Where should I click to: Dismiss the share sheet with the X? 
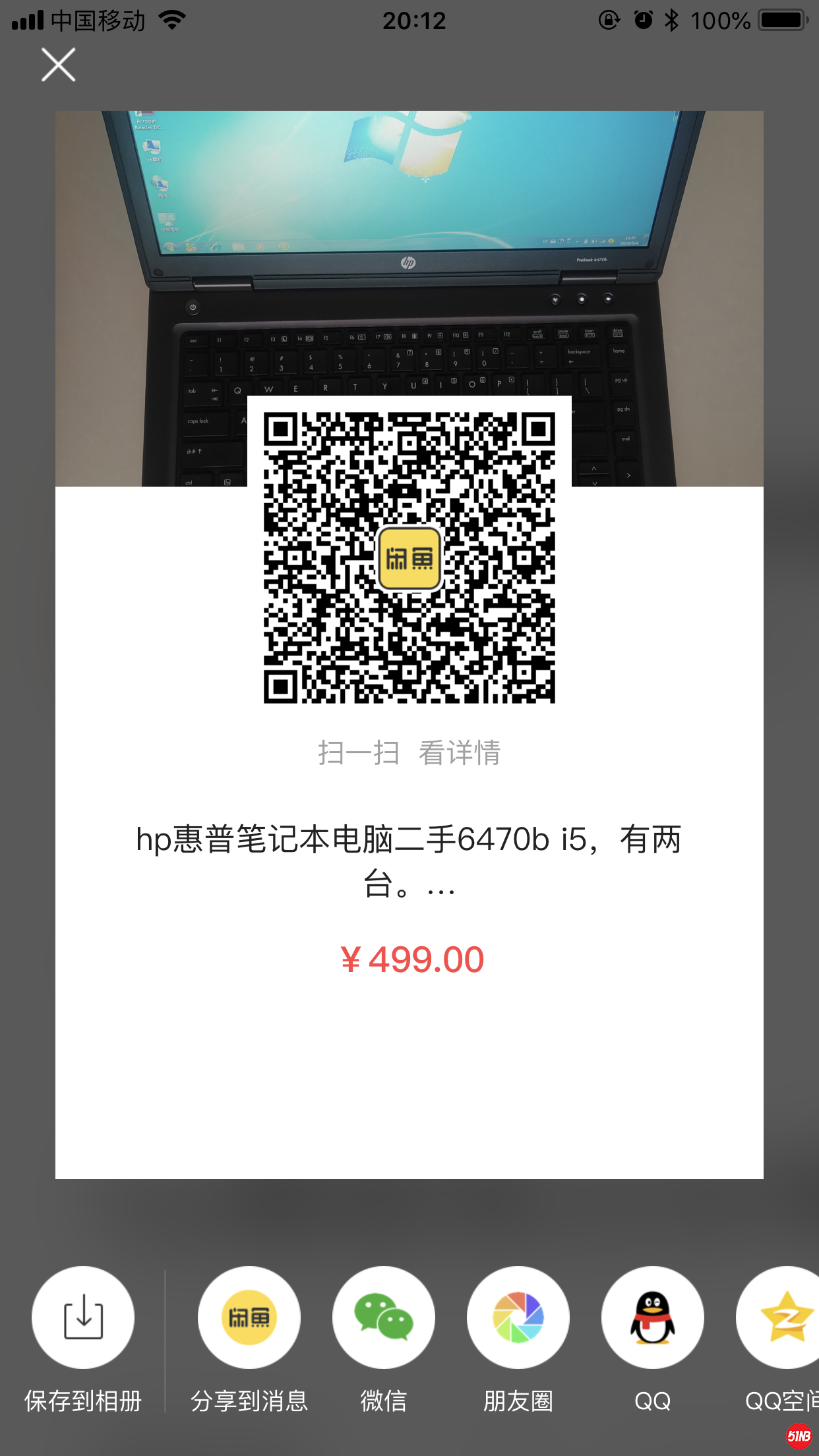click(x=57, y=64)
